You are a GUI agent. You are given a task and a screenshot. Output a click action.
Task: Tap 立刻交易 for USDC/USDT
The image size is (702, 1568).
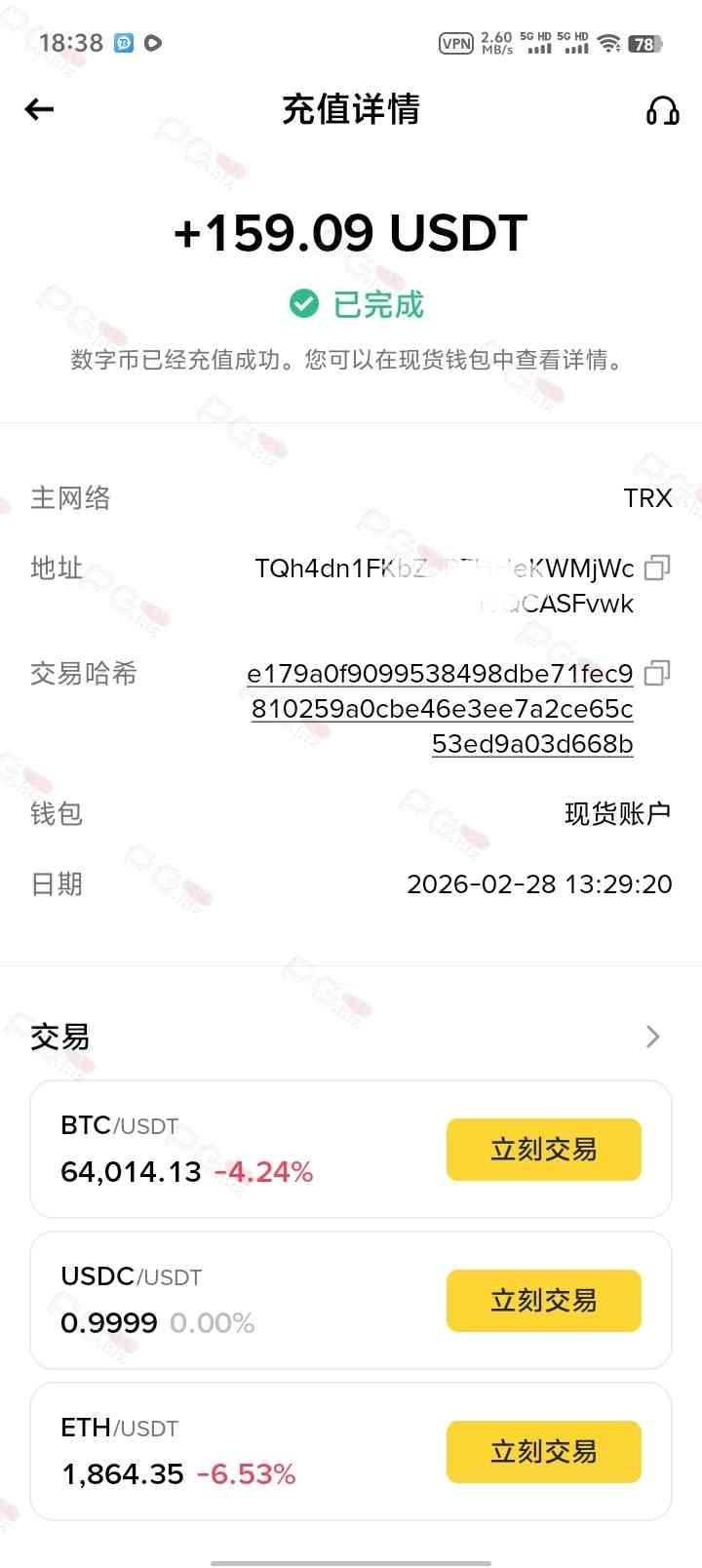(543, 1301)
